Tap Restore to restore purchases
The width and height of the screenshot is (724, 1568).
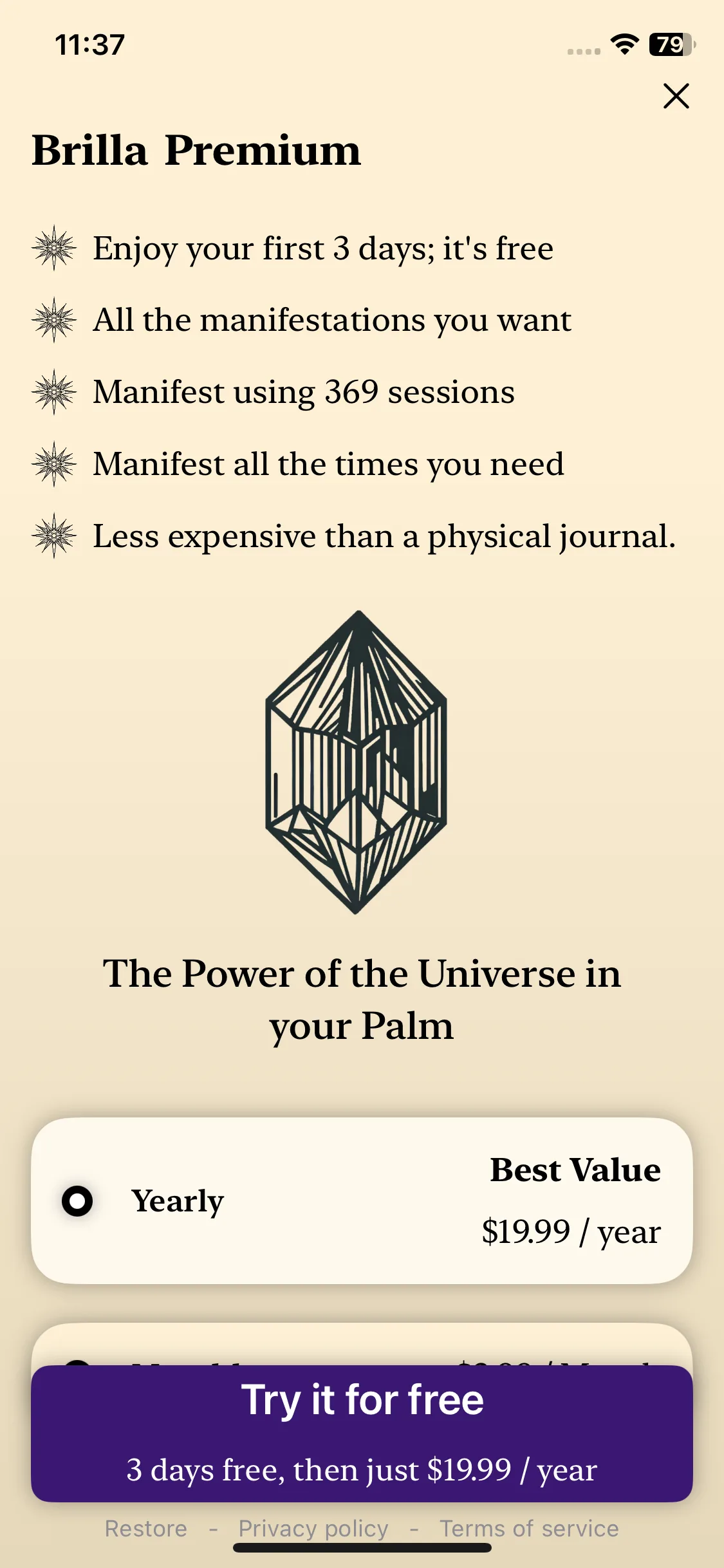tap(146, 1528)
